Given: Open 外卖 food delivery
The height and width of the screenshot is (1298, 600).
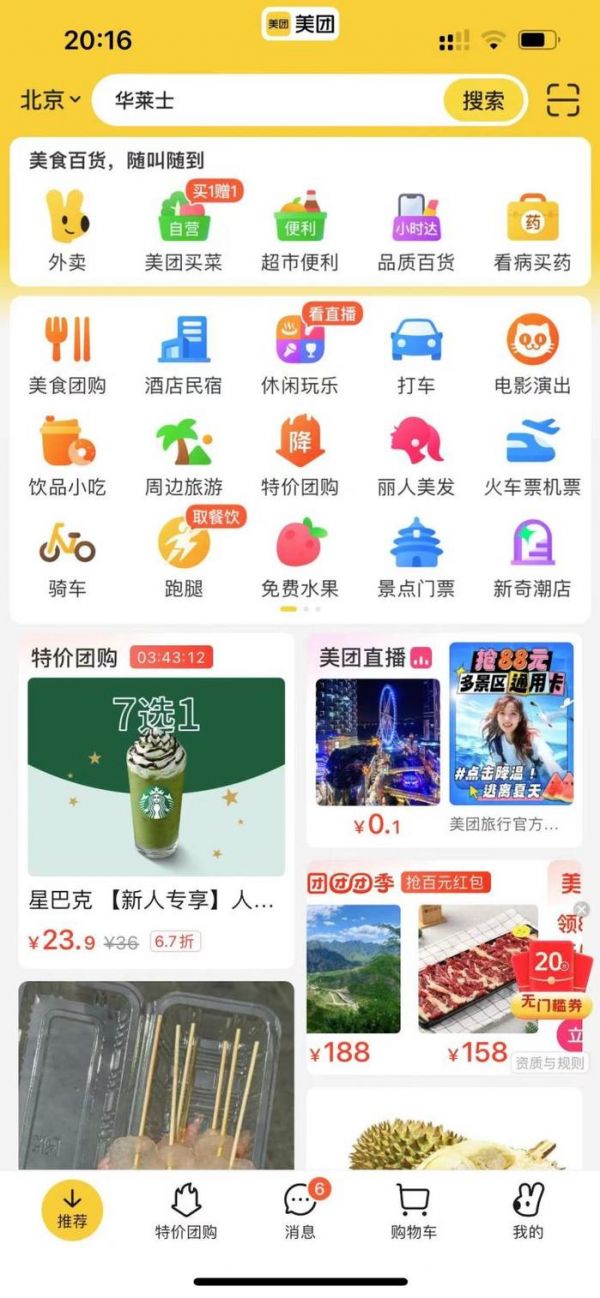Looking at the screenshot, I should [x=67, y=231].
